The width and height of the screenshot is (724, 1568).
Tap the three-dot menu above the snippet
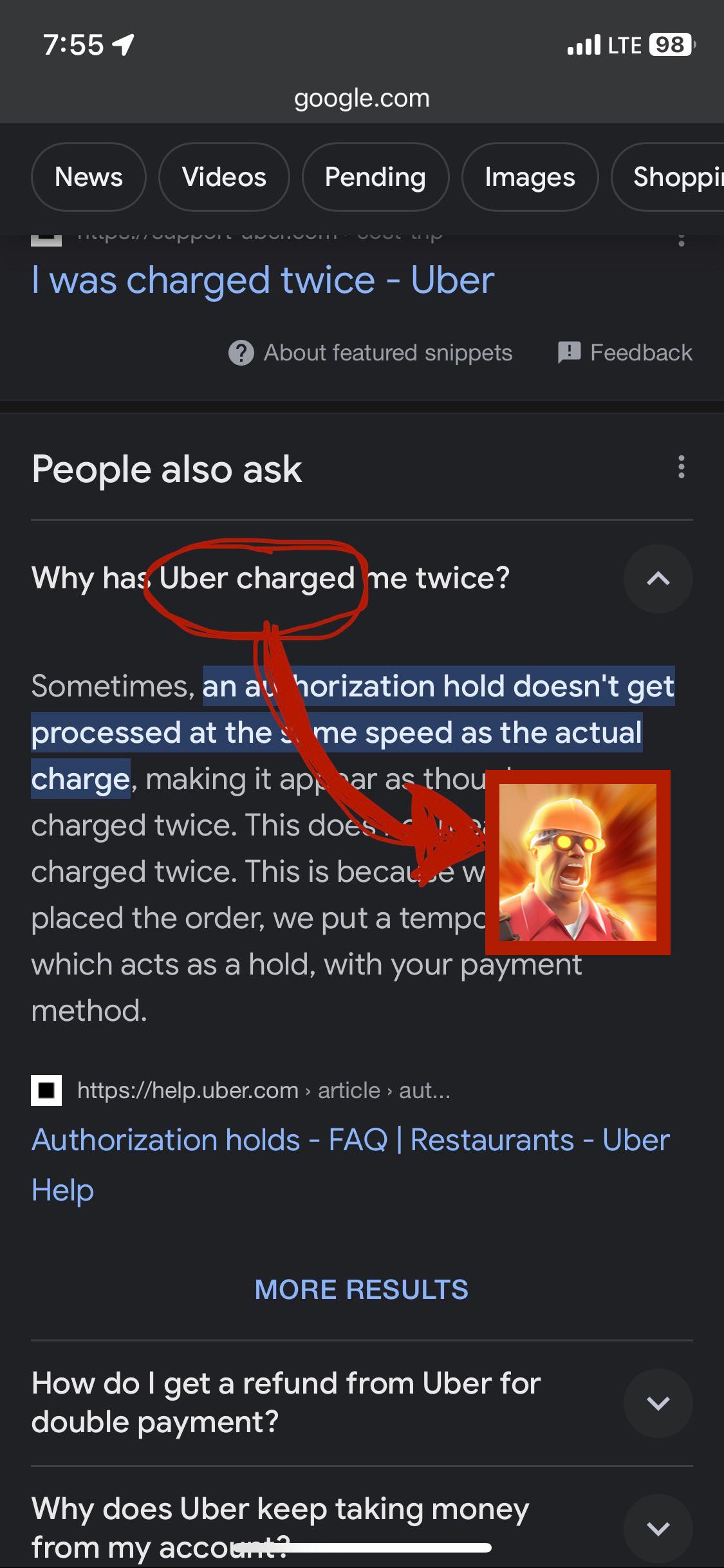[x=681, y=239]
